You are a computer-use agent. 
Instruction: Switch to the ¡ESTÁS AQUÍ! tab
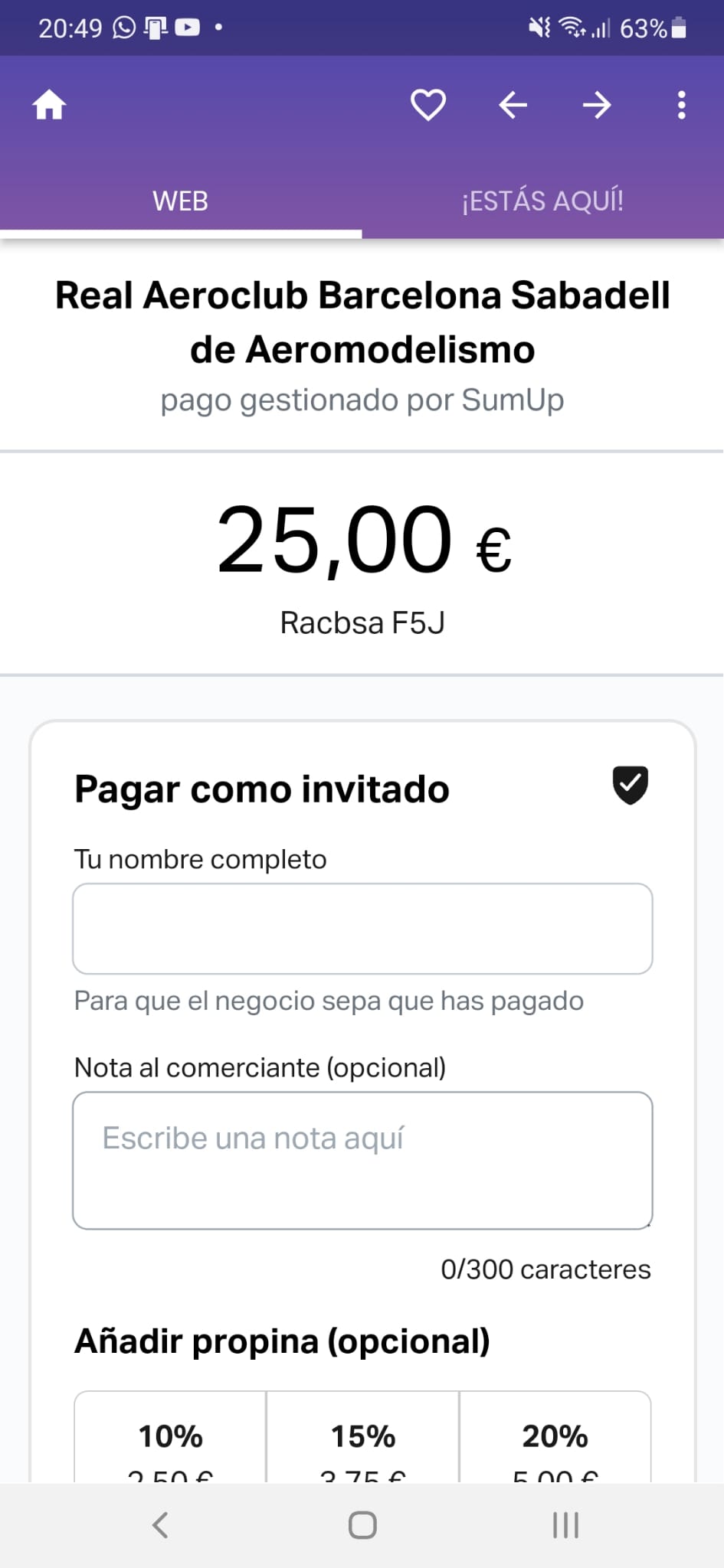click(542, 201)
